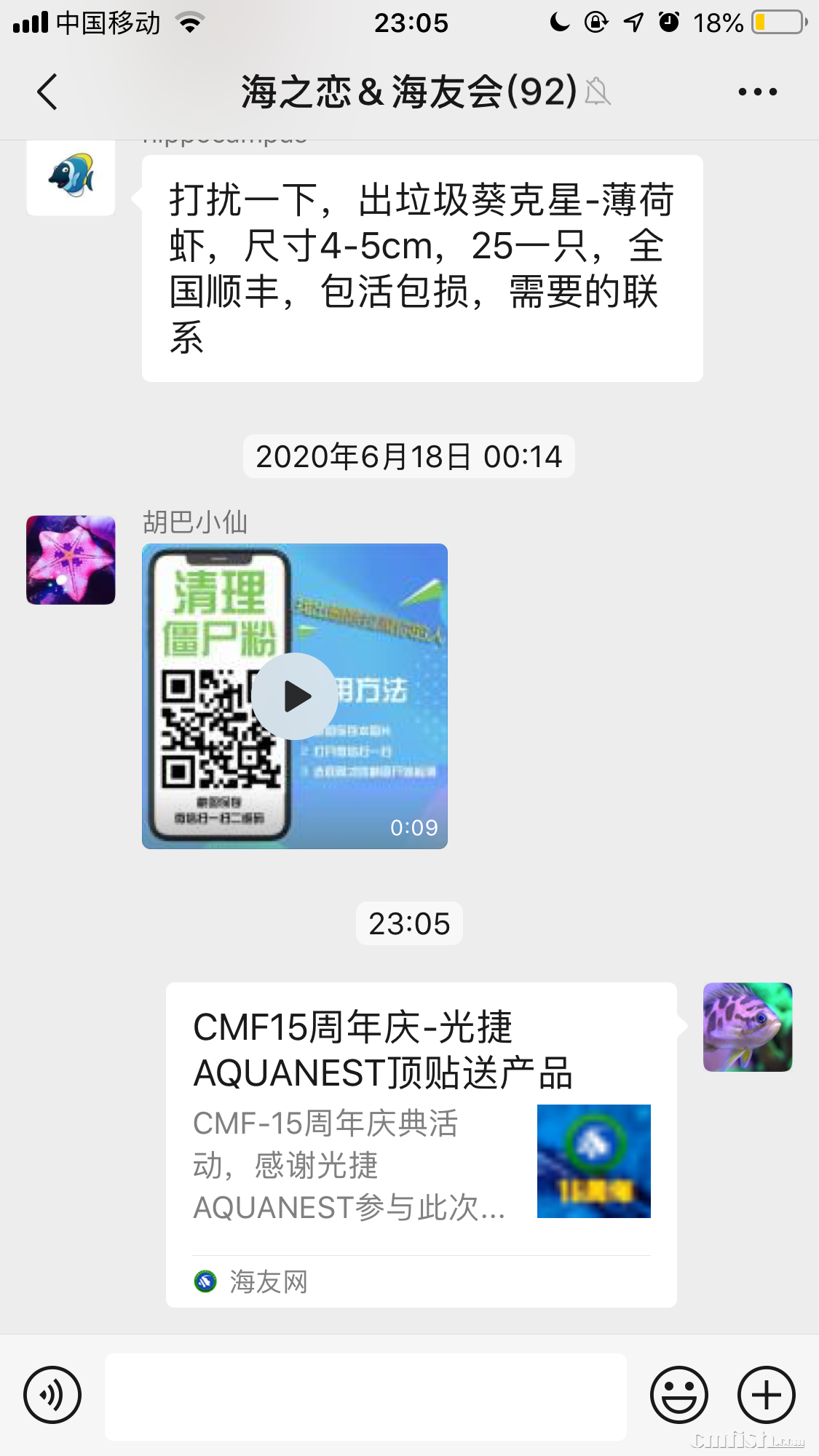Focus the message text field
Viewport: 819px width, 1456px height.
click(365, 1396)
